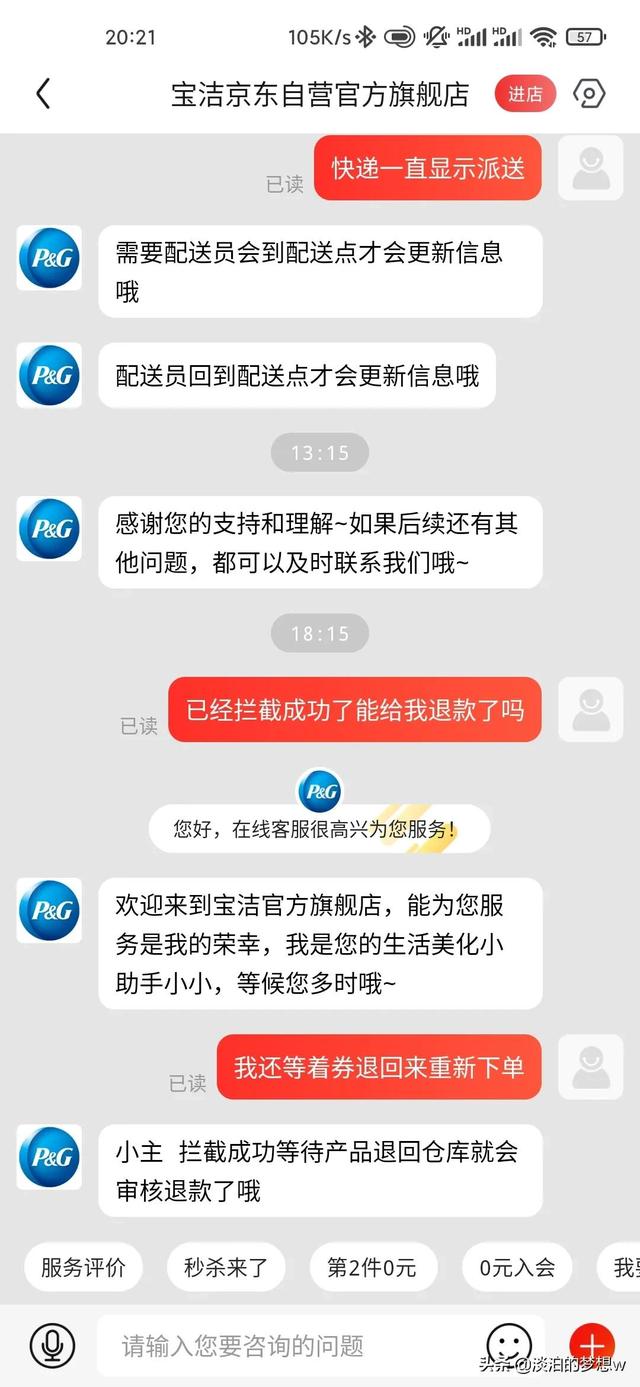Open the emoji smiley picker
The width and height of the screenshot is (640, 1387).
coord(509,1345)
